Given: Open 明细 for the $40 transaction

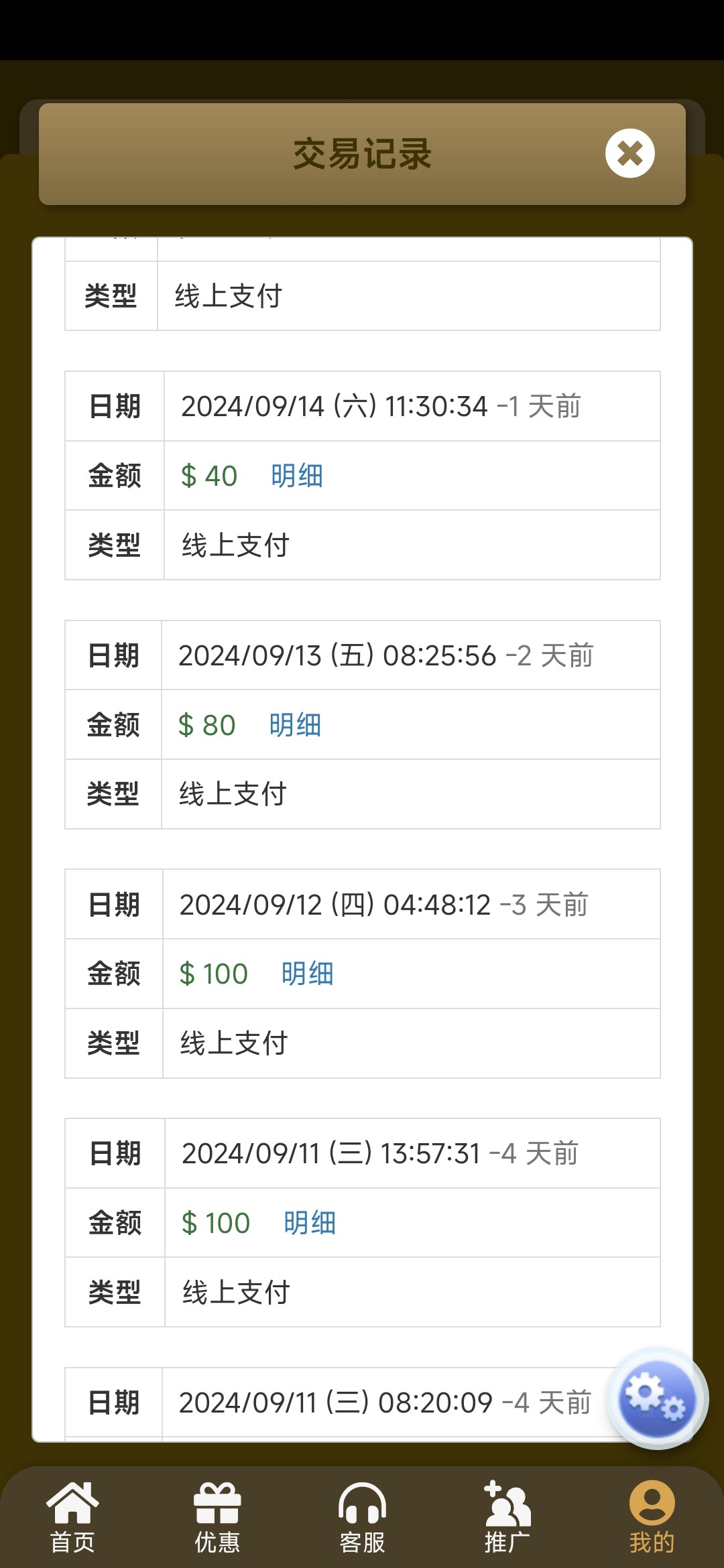Looking at the screenshot, I should tap(297, 476).
